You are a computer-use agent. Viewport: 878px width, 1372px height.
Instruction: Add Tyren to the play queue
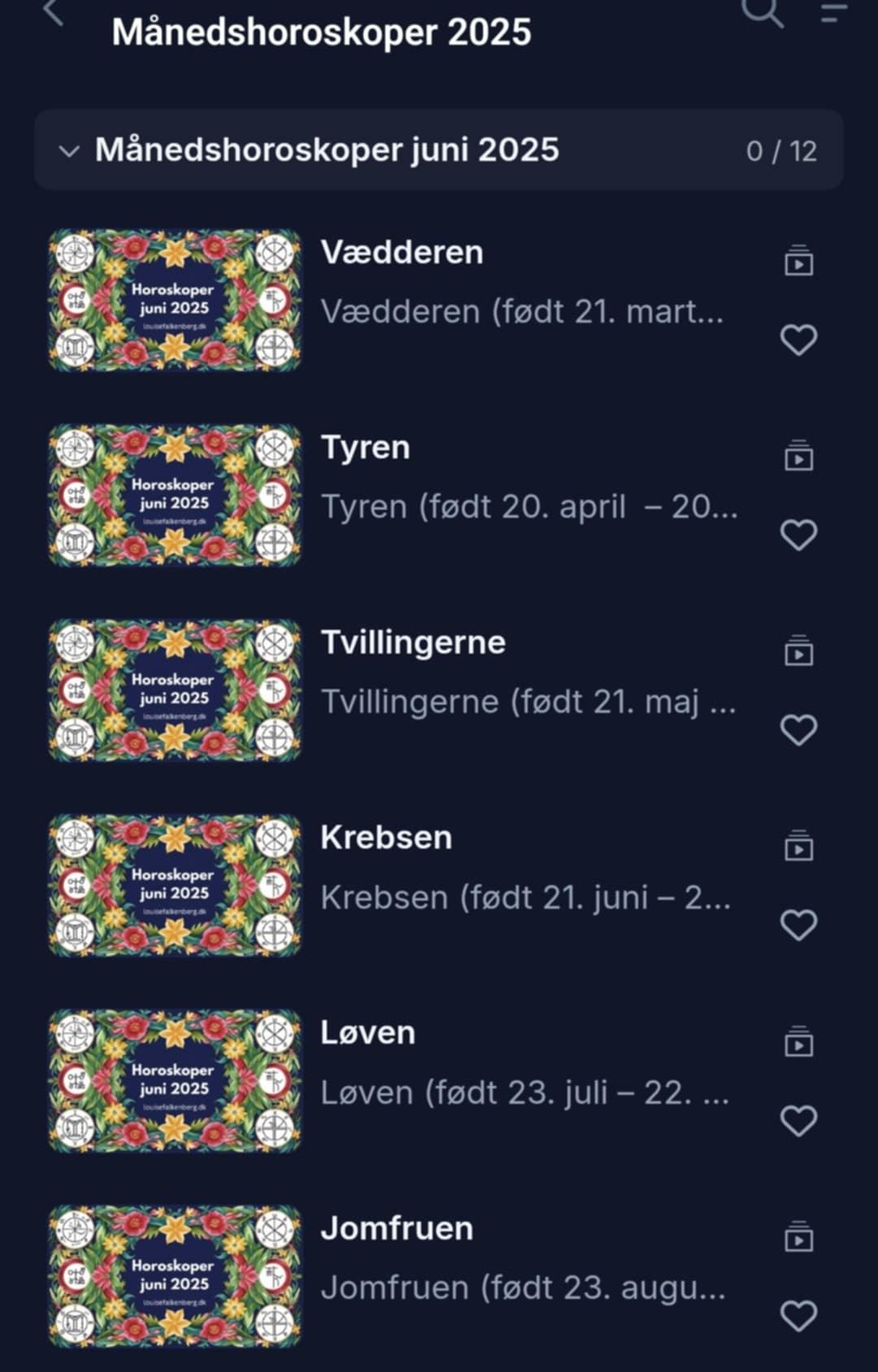(798, 456)
